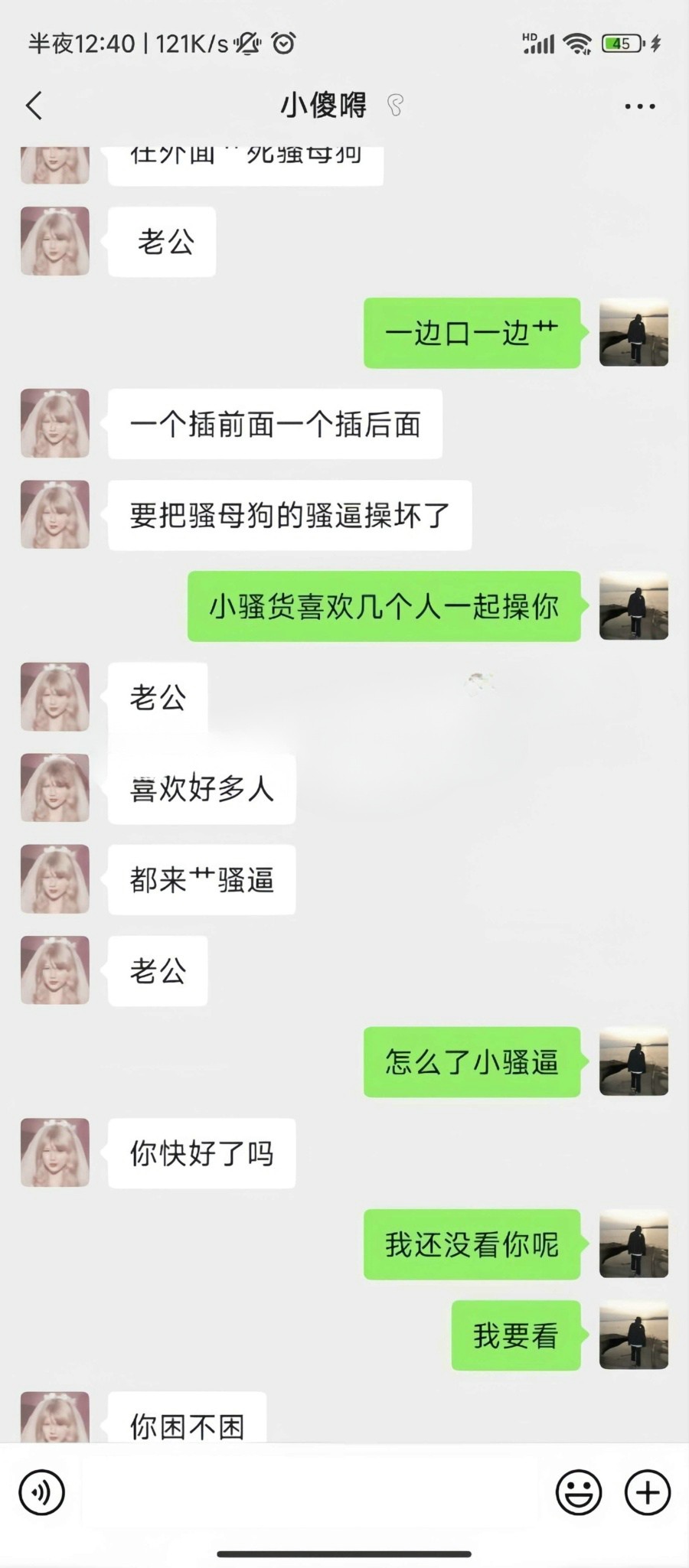Open the plus attachment menu
The image size is (689, 1568).
click(648, 1492)
